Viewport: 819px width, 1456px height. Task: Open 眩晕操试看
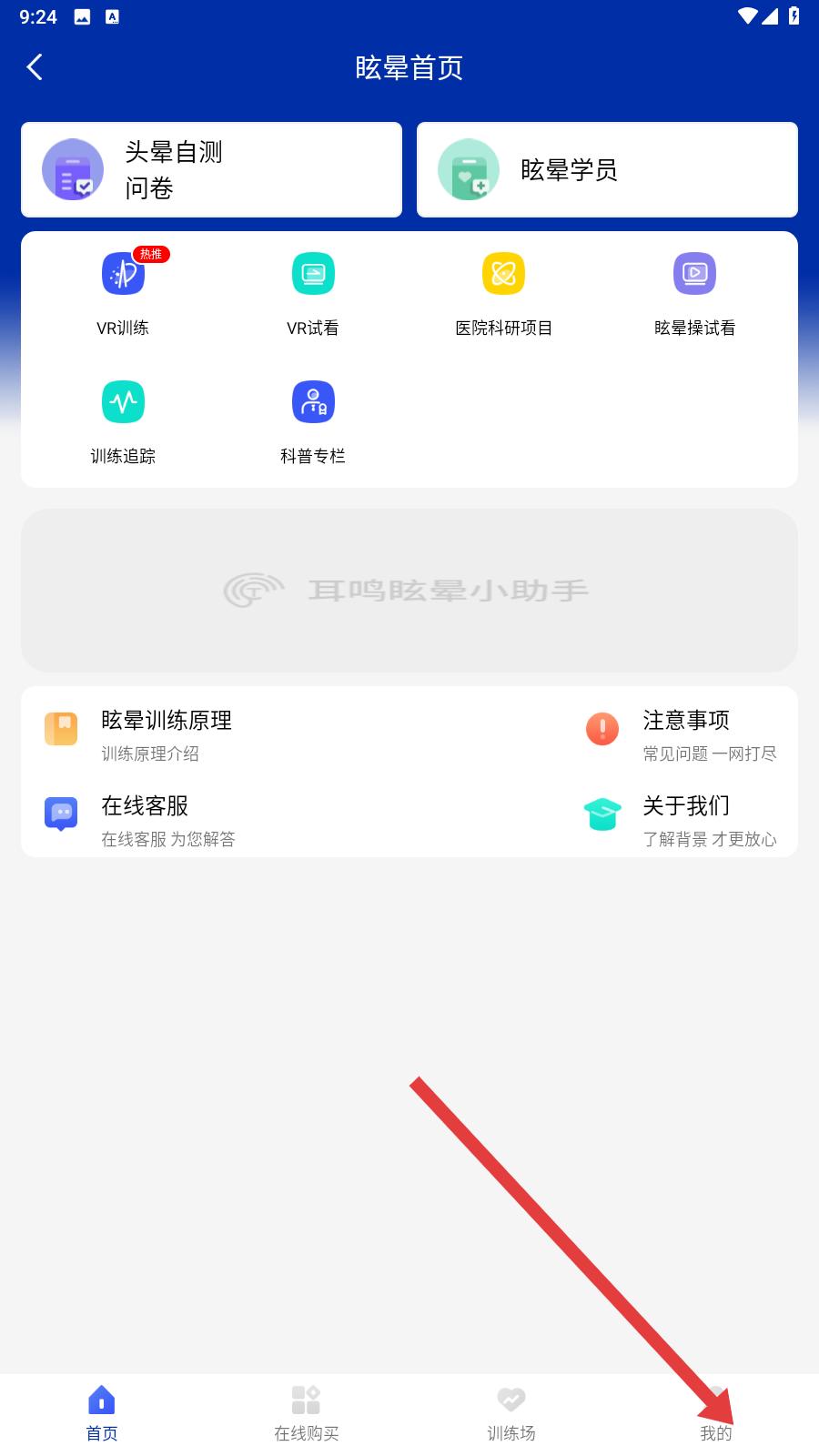tap(694, 293)
